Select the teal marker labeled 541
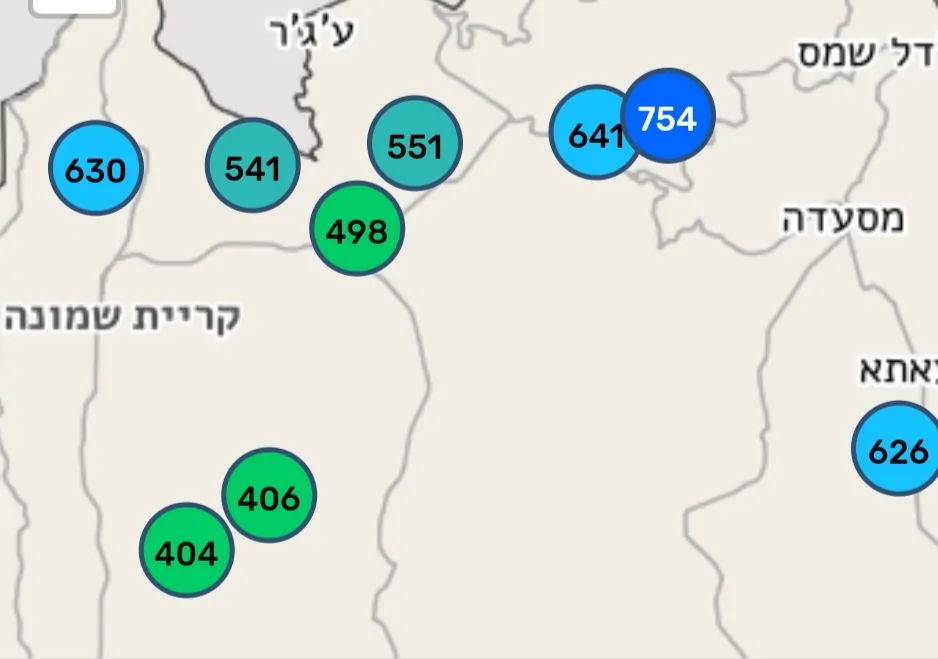 click(252, 167)
